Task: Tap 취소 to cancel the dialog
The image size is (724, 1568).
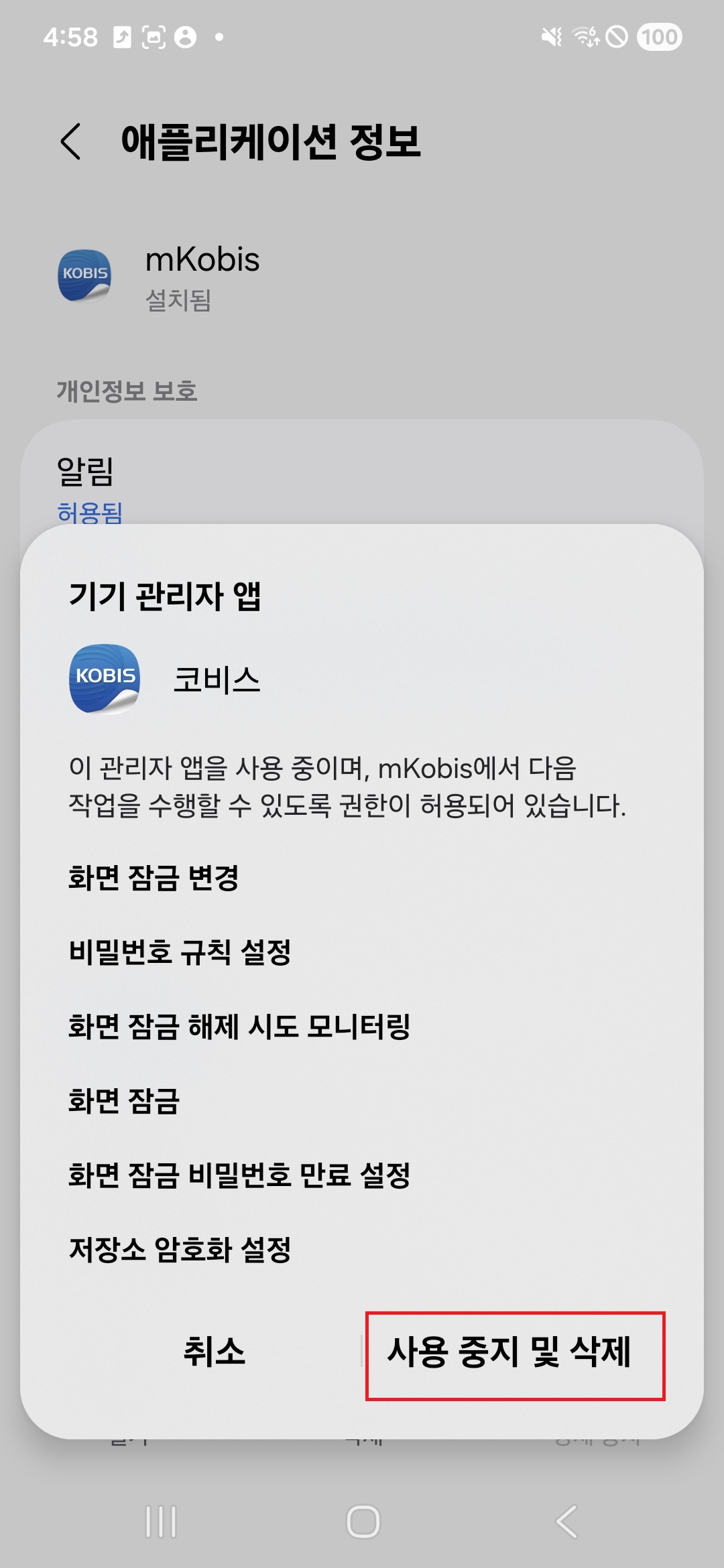Action: click(x=214, y=1352)
